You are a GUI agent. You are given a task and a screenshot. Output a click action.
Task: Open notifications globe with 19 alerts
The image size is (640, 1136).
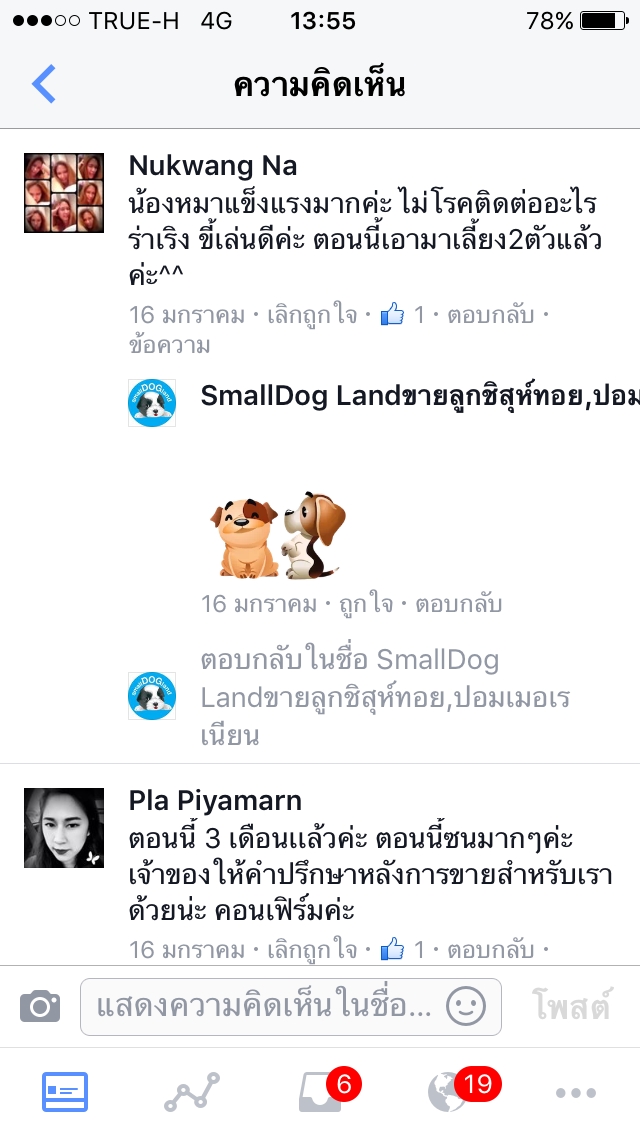click(448, 1092)
